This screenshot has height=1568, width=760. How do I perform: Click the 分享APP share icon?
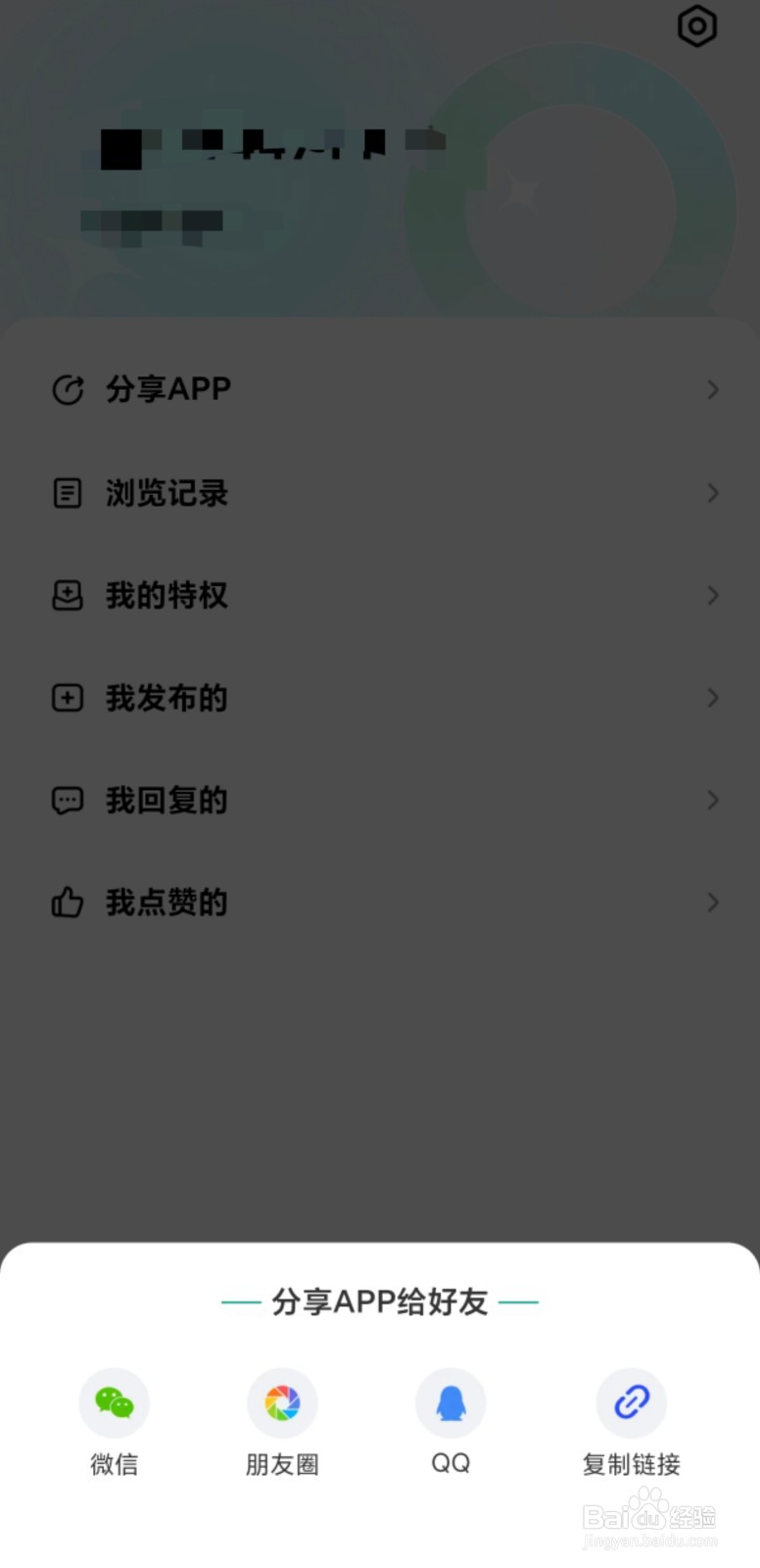tap(67, 389)
